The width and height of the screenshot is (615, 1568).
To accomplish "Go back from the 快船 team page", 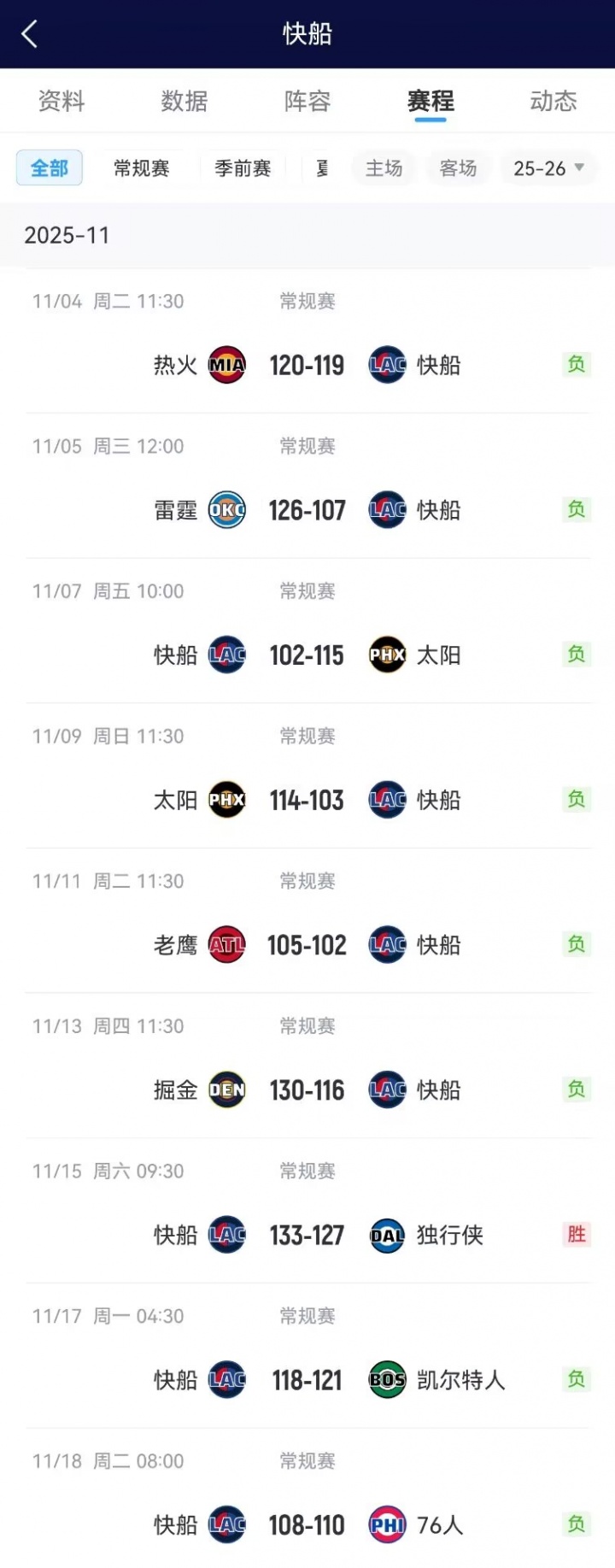I will coord(30,34).
